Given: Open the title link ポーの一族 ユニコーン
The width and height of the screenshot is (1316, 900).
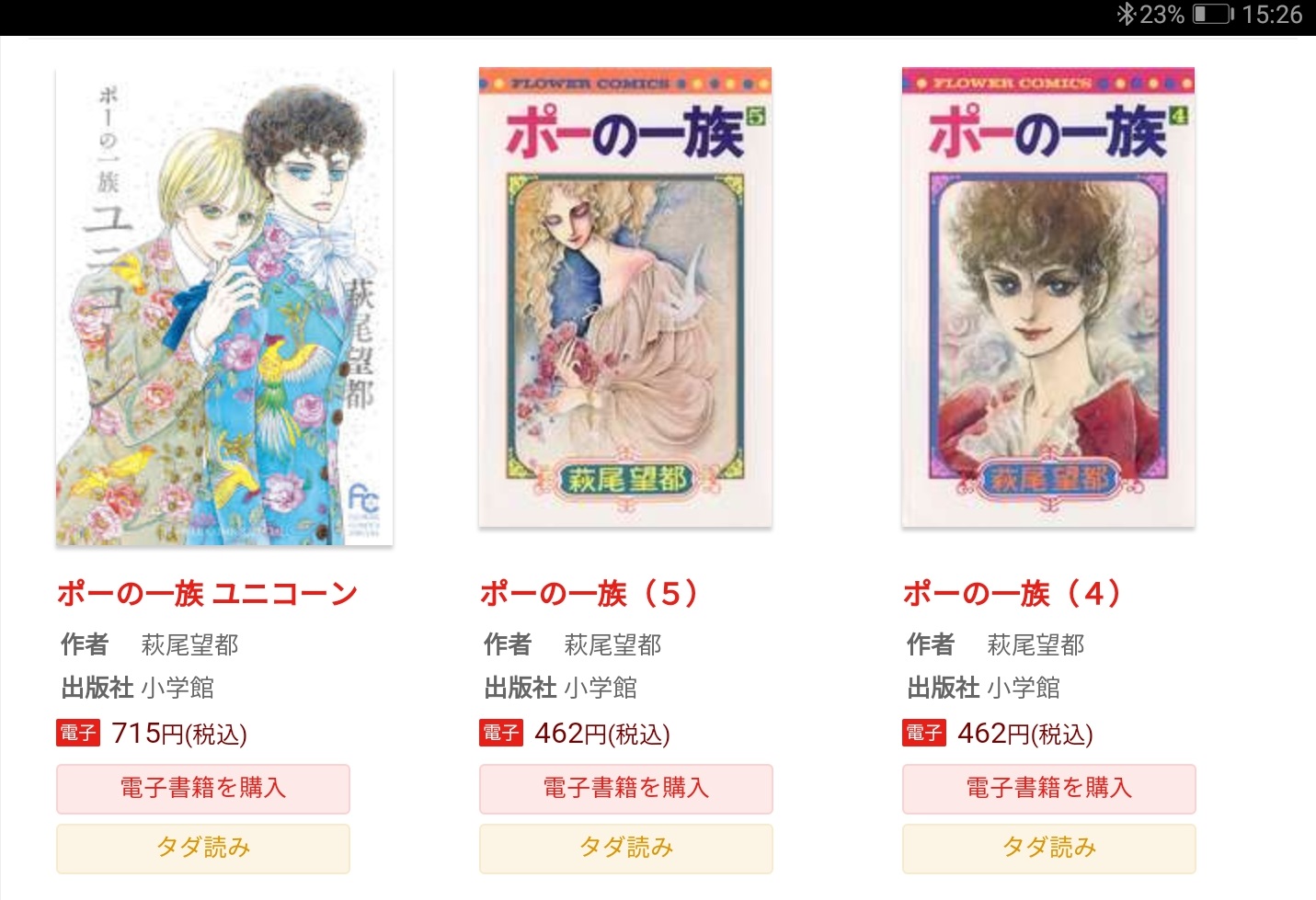Looking at the screenshot, I should [x=207, y=594].
